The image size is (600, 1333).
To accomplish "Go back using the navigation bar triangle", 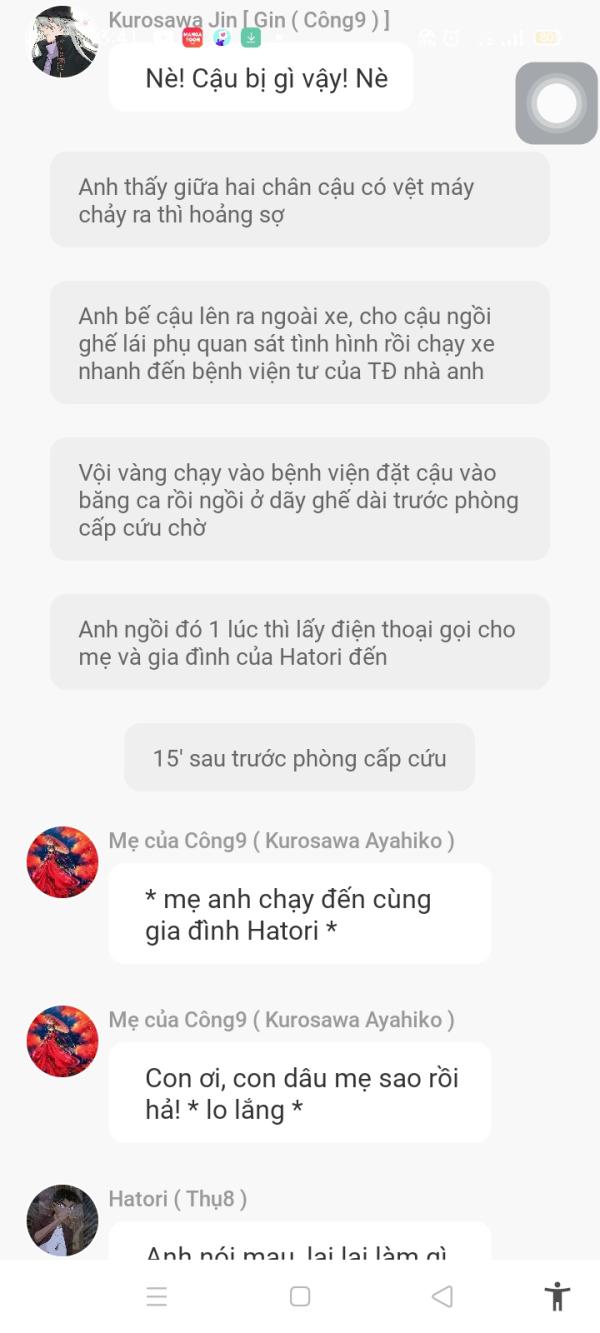I will (x=442, y=1296).
